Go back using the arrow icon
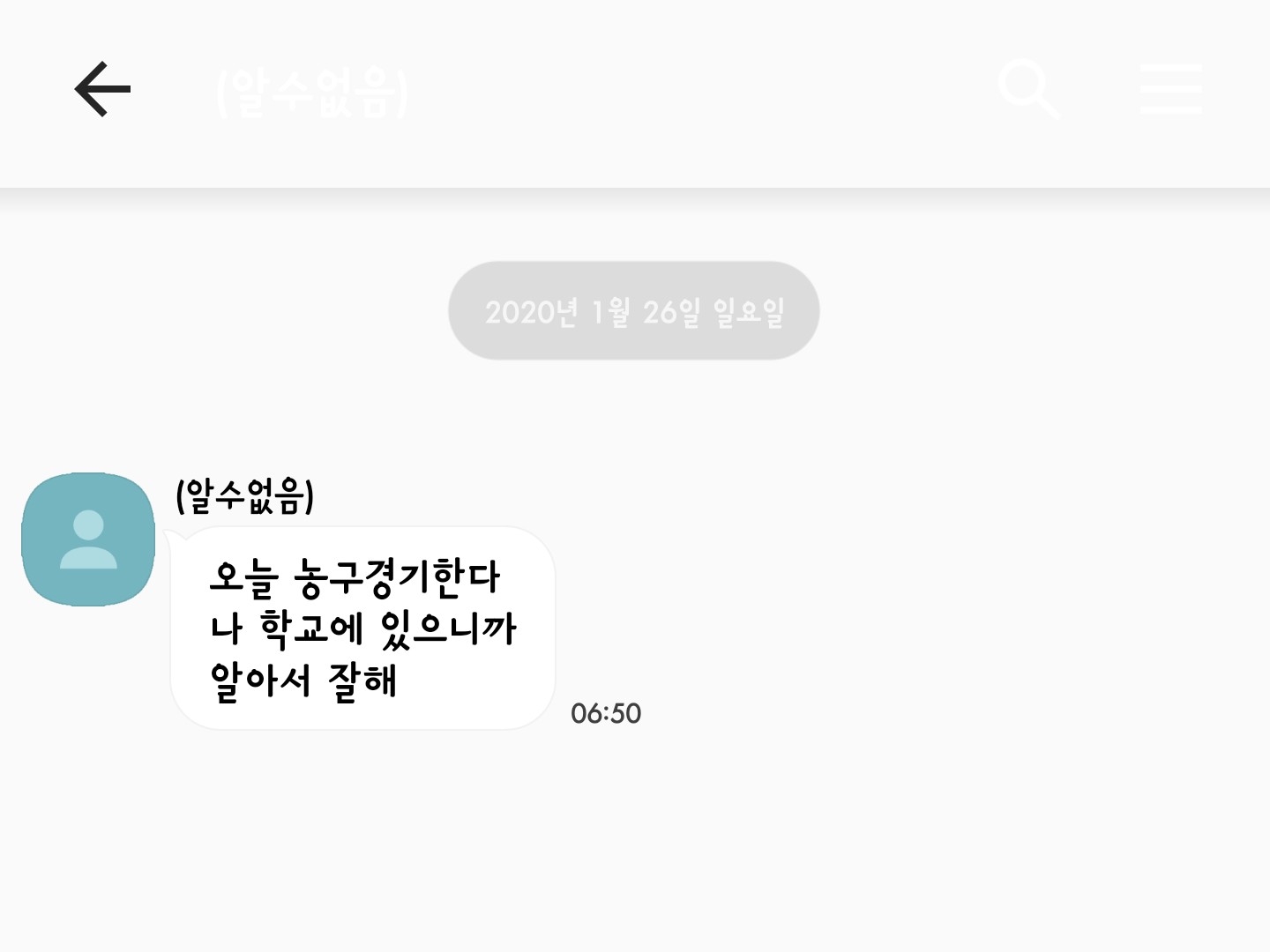This screenshot has width=1270, height=952. pos(102,89)
